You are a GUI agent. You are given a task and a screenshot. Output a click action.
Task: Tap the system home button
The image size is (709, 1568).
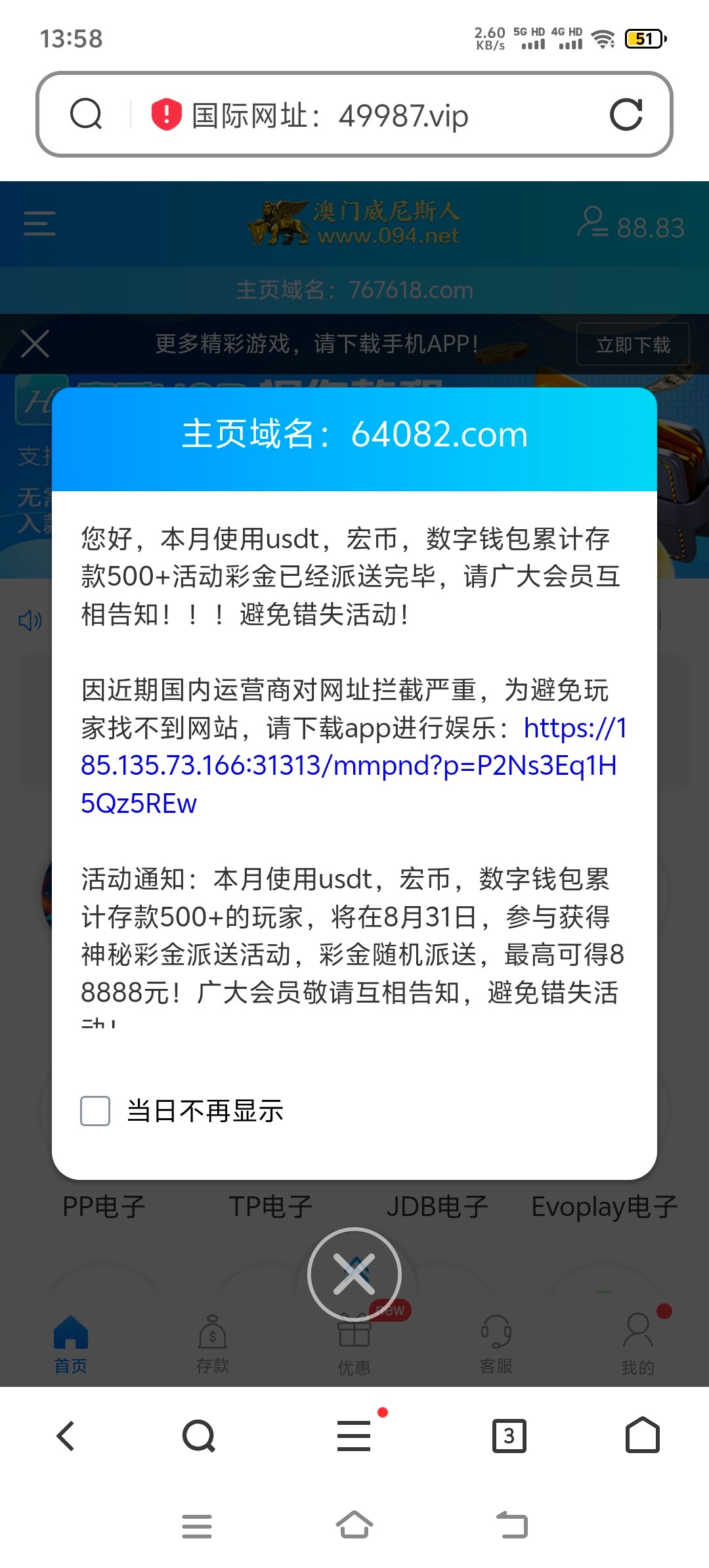tap(354, 1525)
